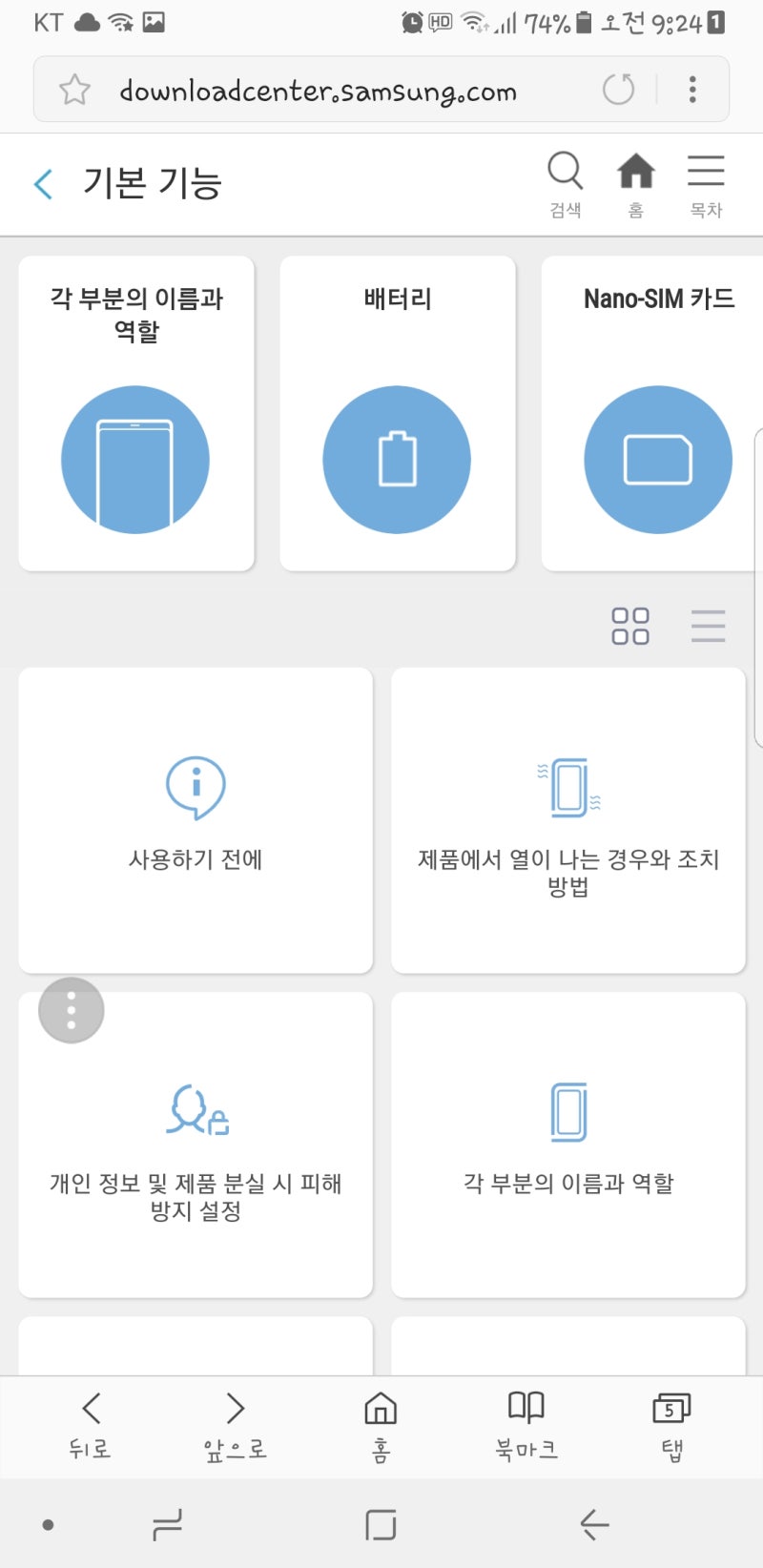
Task: Open 개인 정보 및 제품 분실 시 피해 방지 설정
Action: [196, 1145]
